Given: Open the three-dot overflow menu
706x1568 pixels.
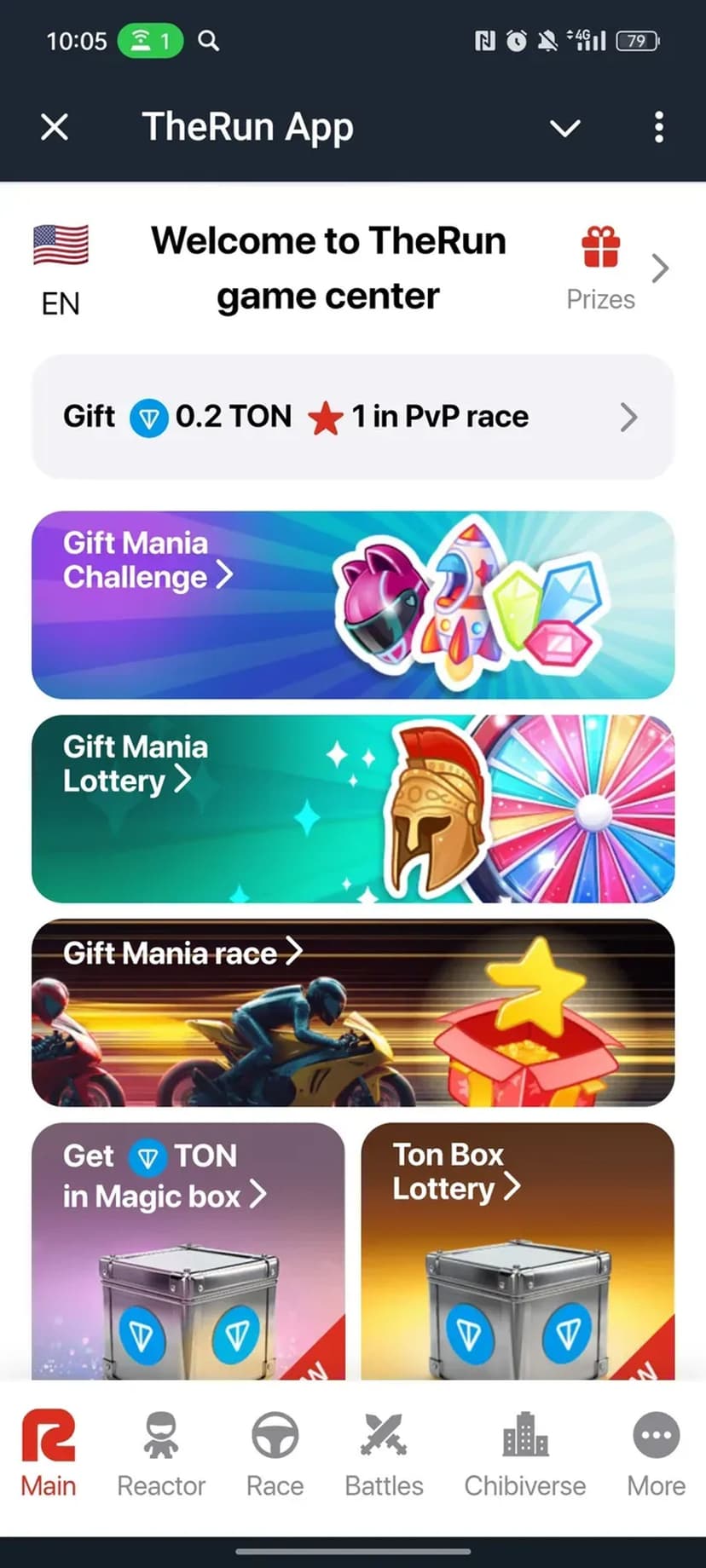Looking at the screenshot, I should [658, 128].
